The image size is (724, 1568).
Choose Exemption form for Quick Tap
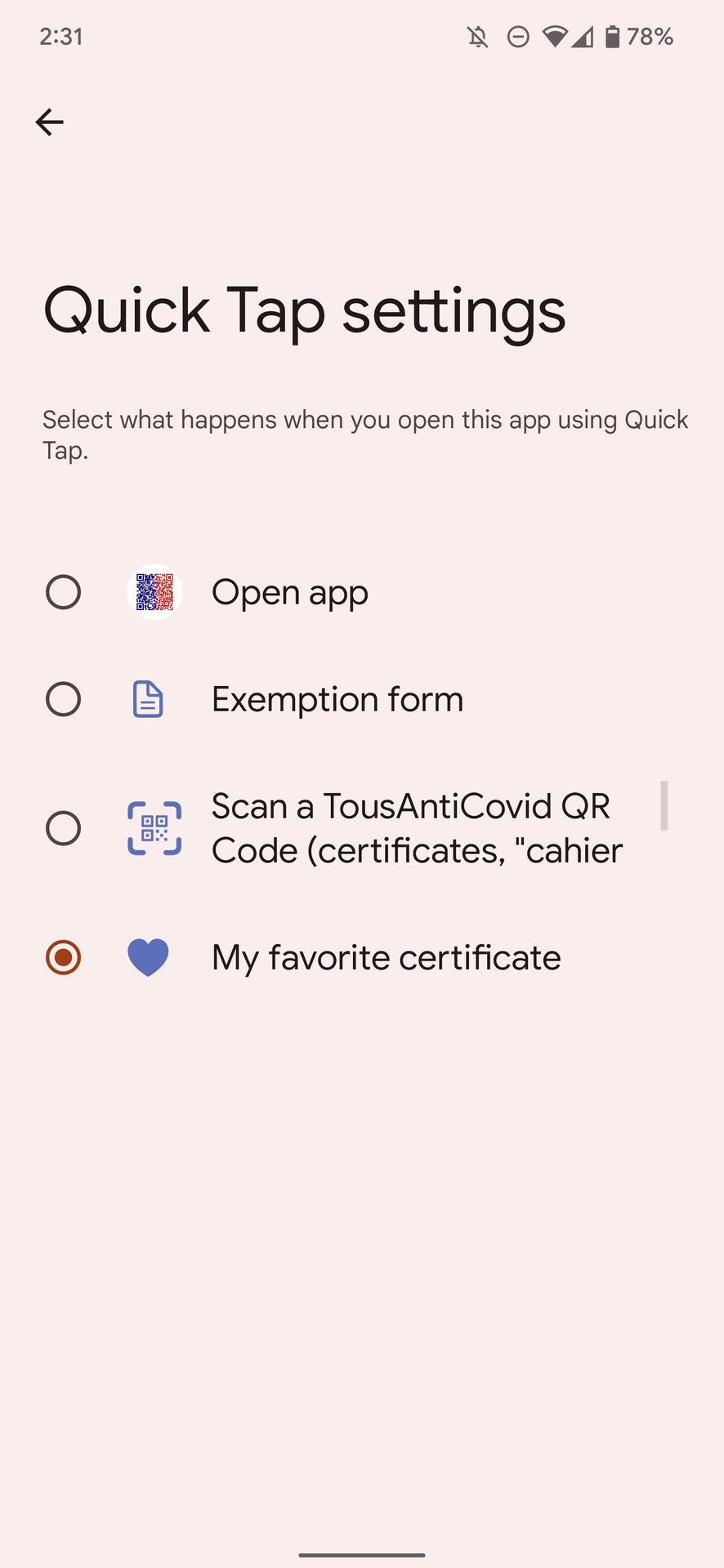pyautogui.click(x=362, y=699)
